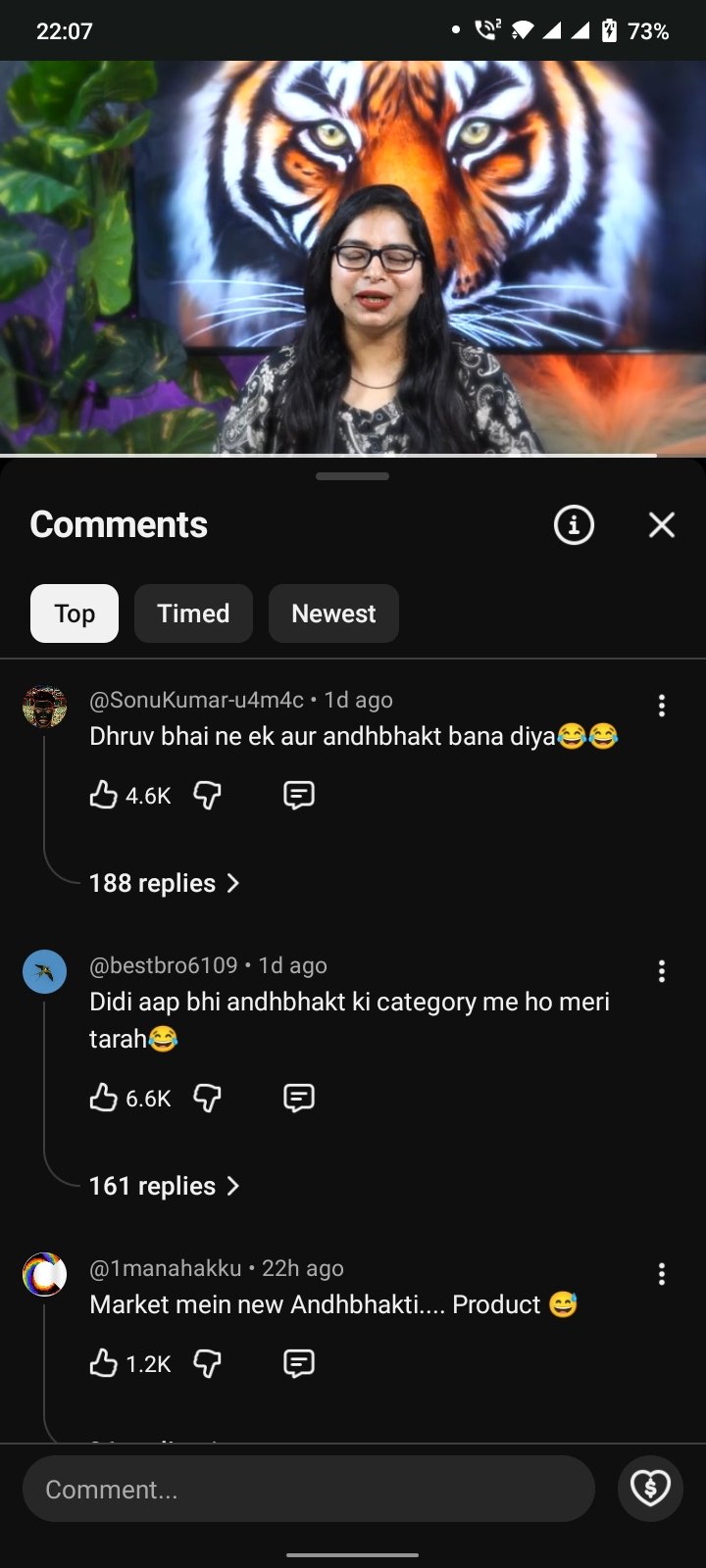Like the comment by @1manahakku

click(104, 1363)
